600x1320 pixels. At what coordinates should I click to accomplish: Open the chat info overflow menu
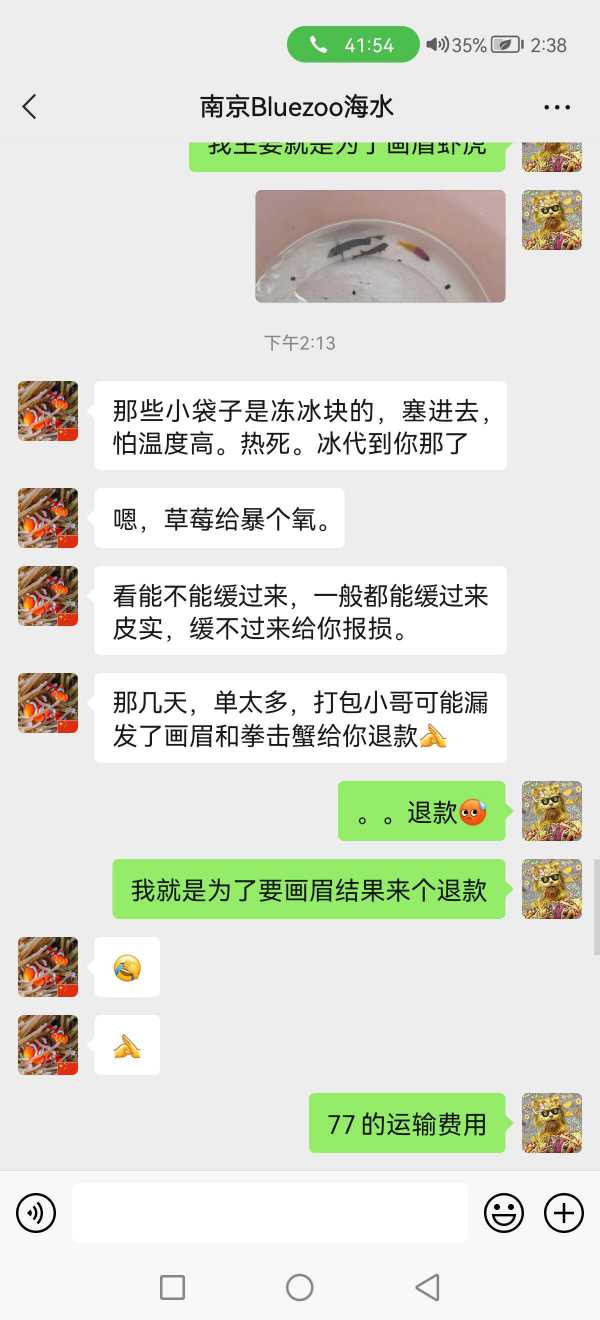point(557,107)
